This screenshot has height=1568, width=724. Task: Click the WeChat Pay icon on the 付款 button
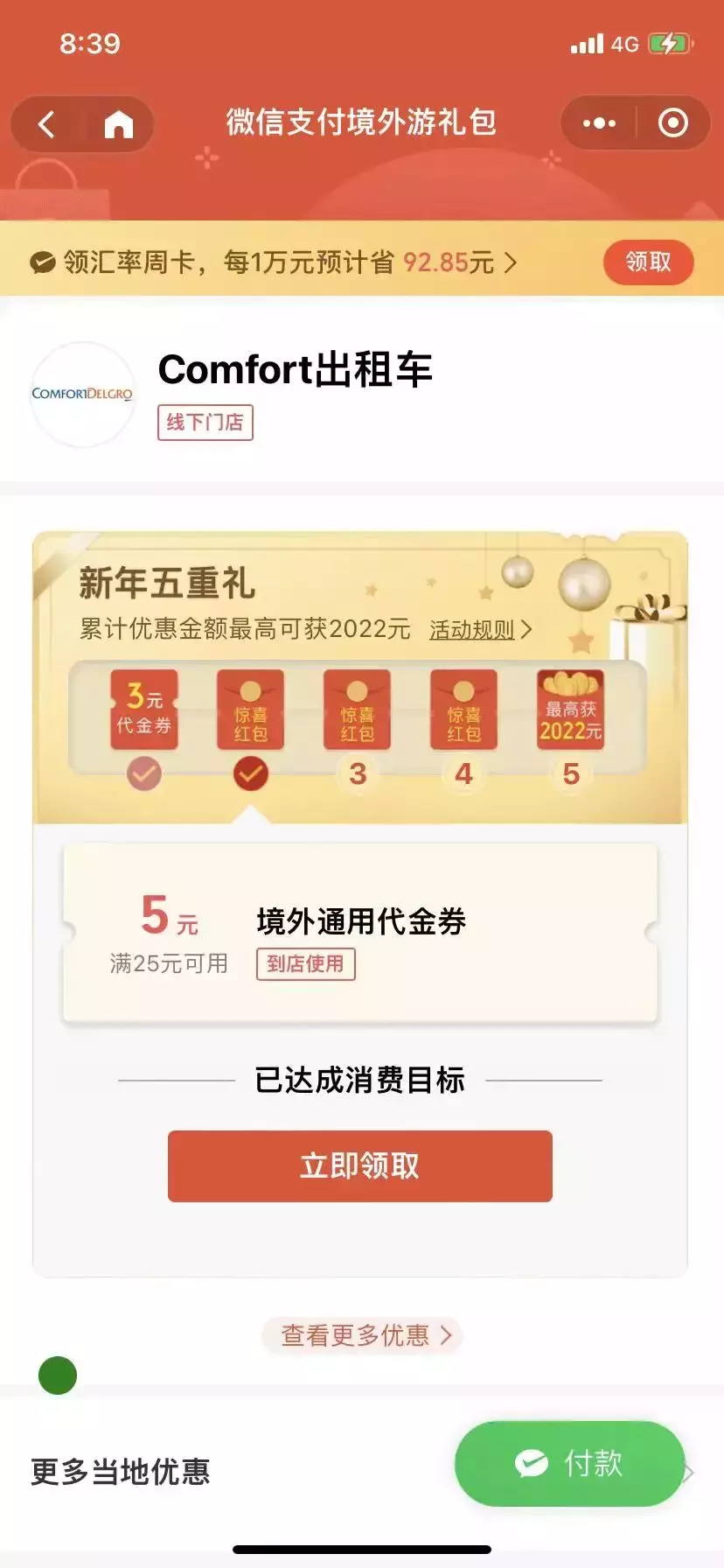(x=533, y=1463)
